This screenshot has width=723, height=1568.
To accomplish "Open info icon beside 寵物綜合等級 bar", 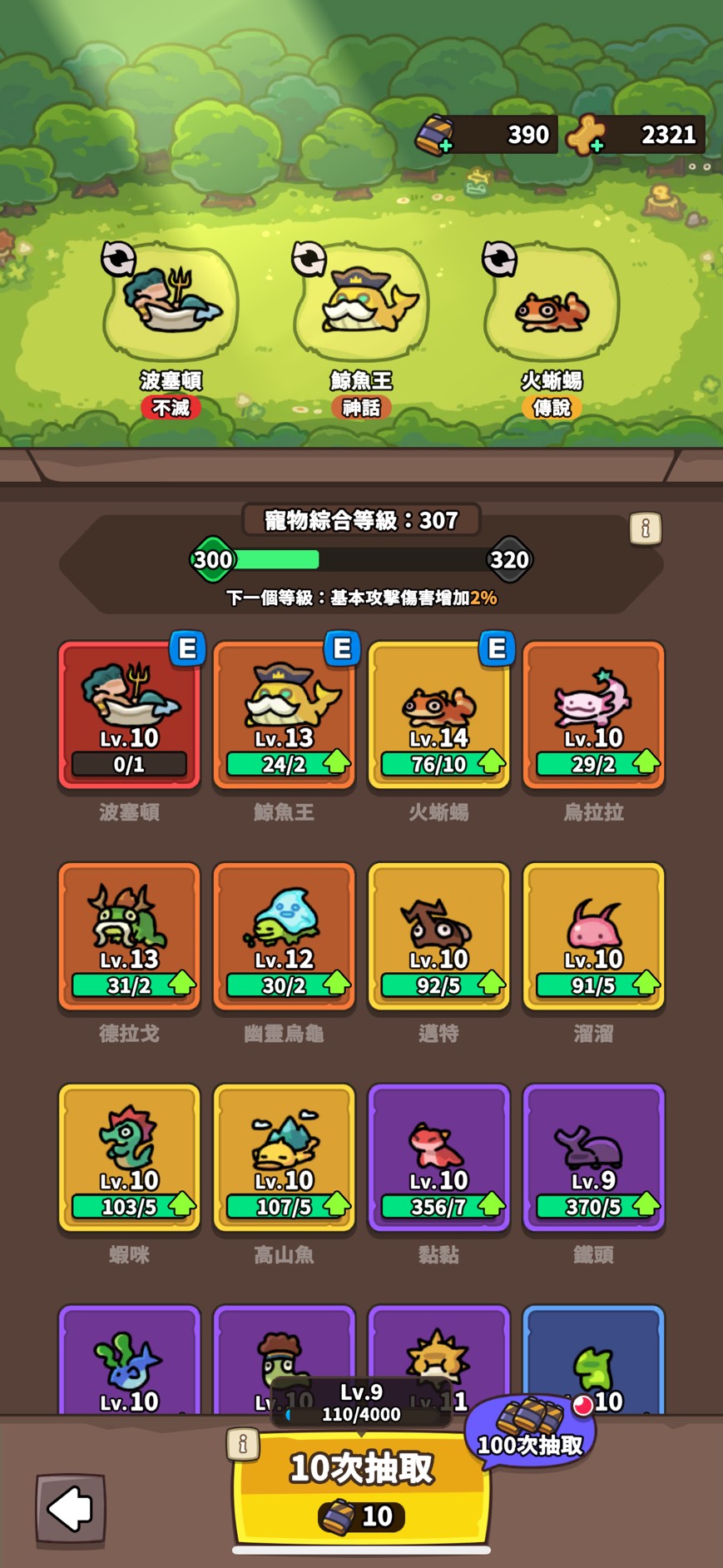I will pyautogui.click(x=646, y=528).
